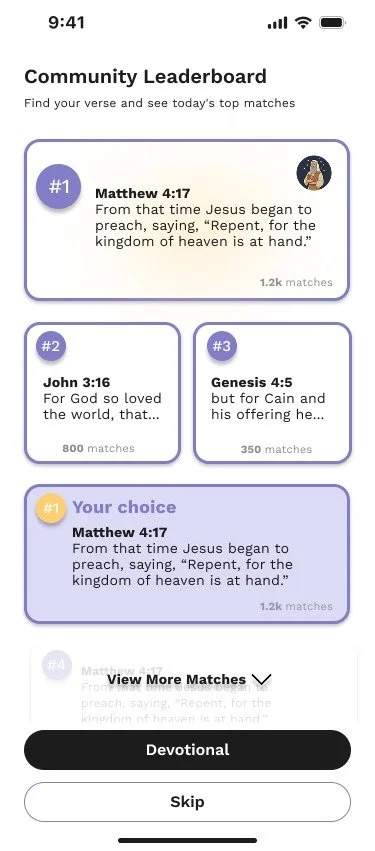Skip this step
Viewport: 375px width, 851px height.
[187, 802]
